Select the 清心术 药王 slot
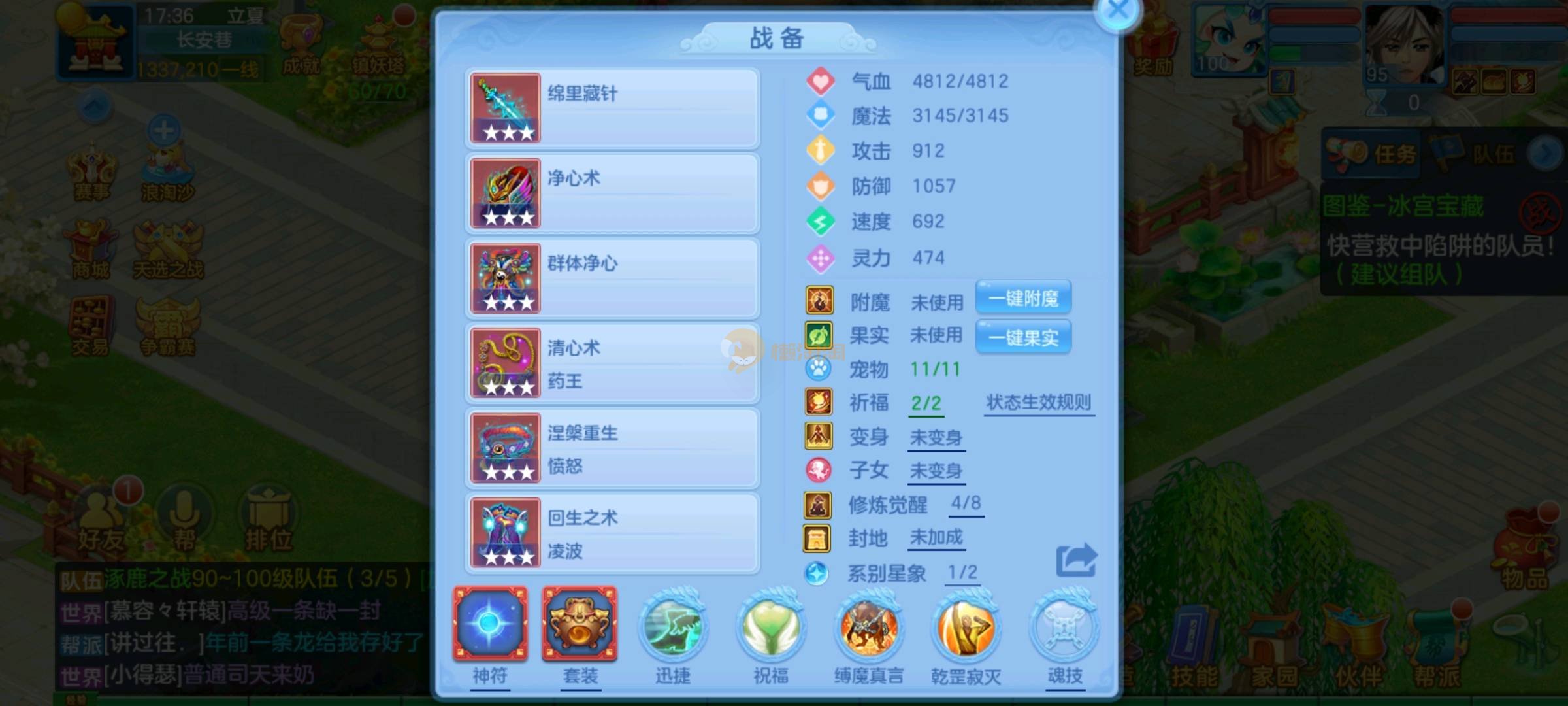The width and height of the screenshot is (1568, 706). pos(612,363)
